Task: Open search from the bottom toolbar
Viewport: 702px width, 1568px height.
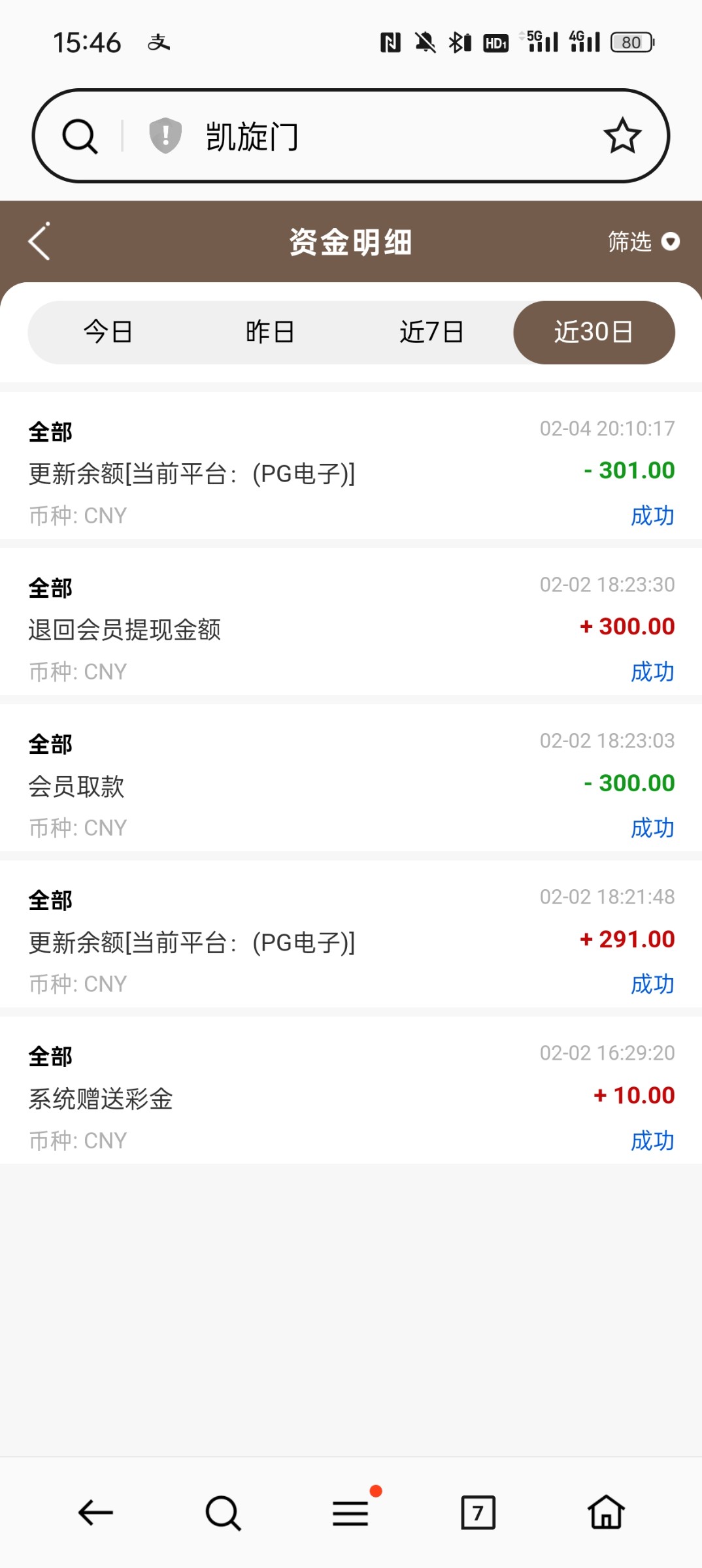Action: [223, 1512]
